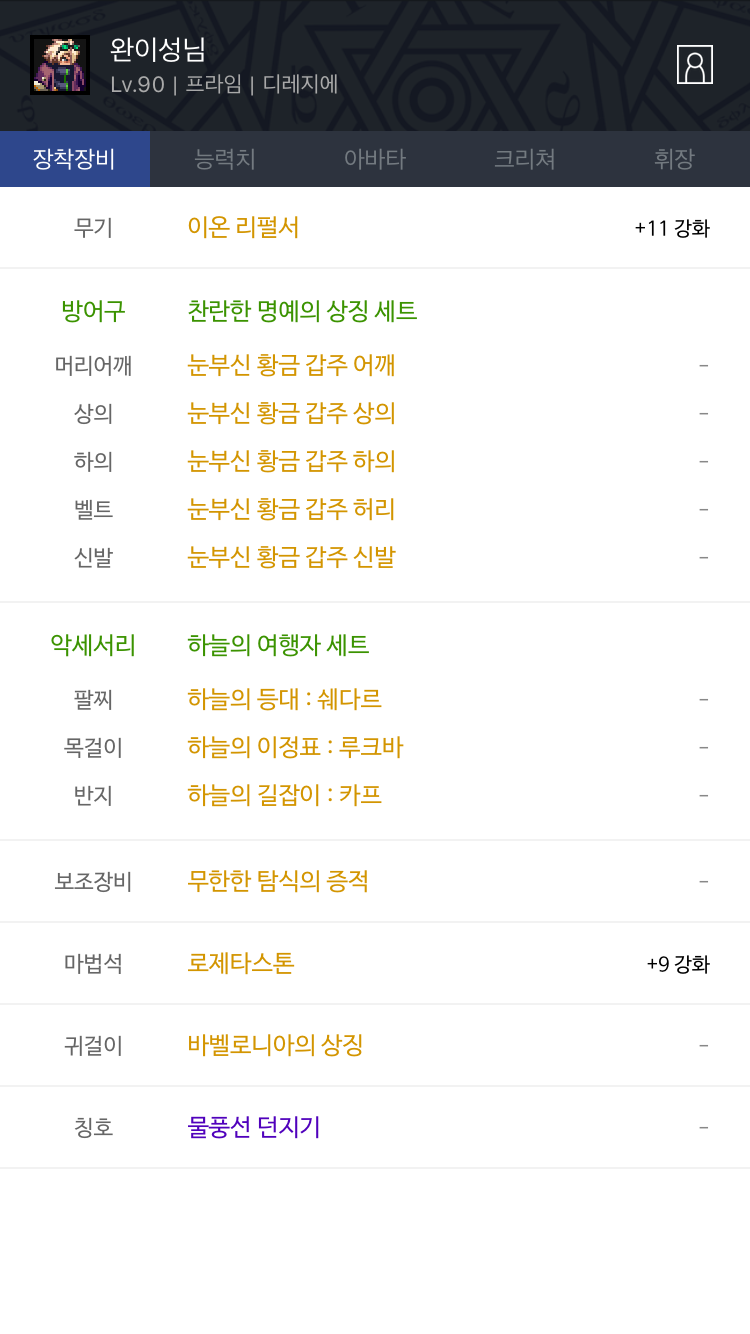Switch to the 능력치 tab
Screen dimensions: 750x1334
coord(225,159)
